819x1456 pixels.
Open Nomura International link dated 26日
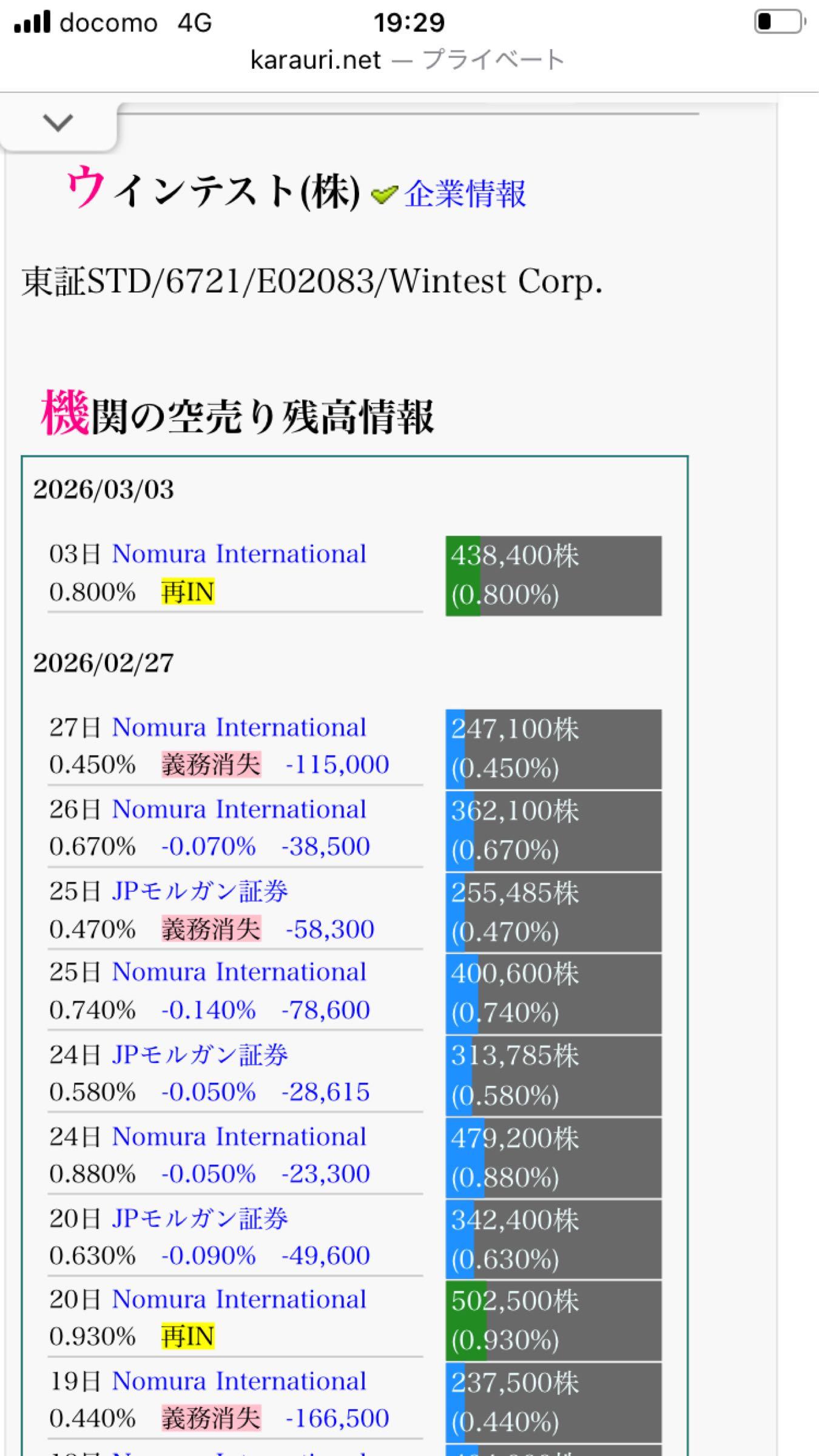click(239, 809)
